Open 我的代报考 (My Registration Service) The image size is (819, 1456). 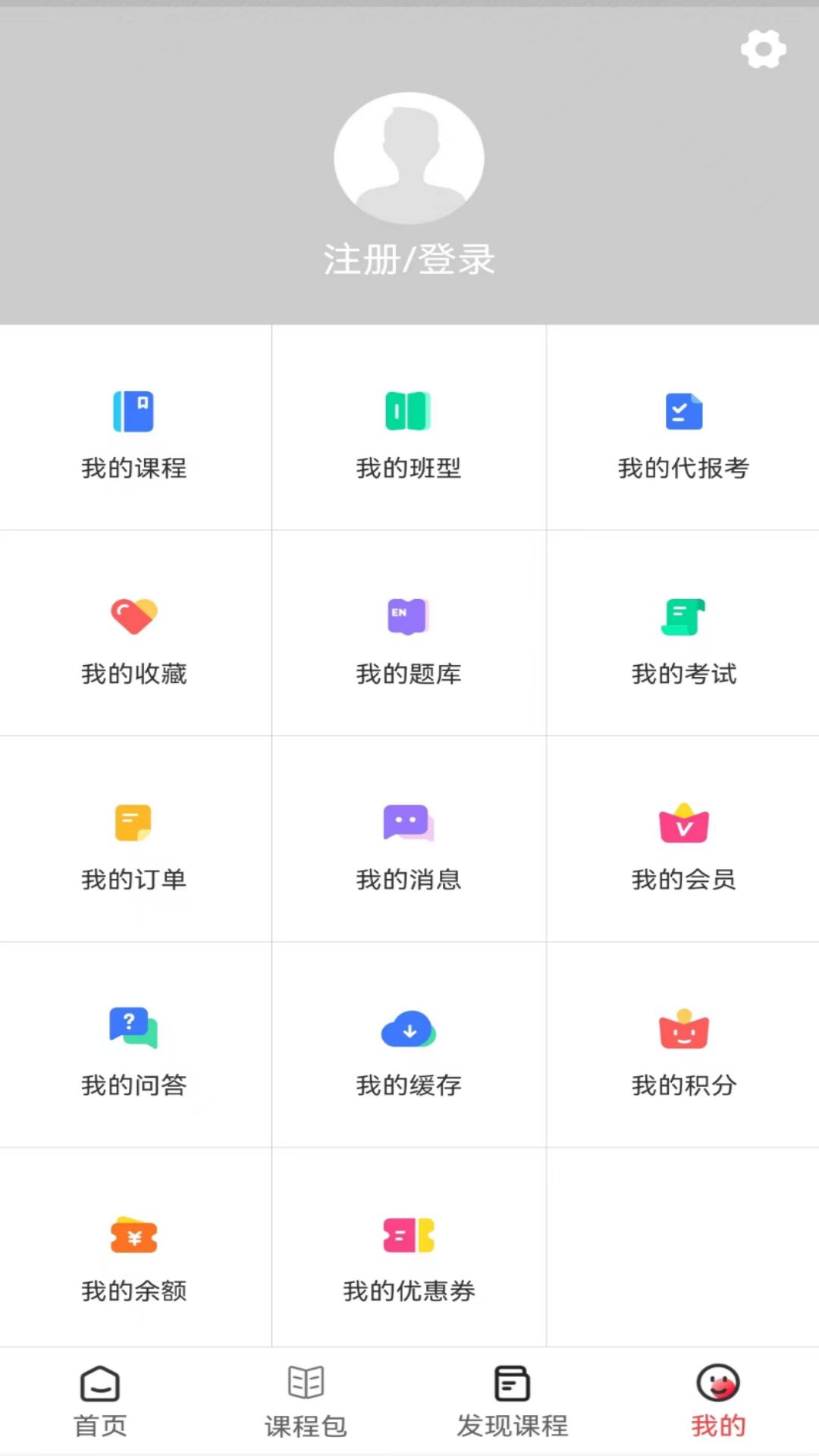(x=682, y=436)
